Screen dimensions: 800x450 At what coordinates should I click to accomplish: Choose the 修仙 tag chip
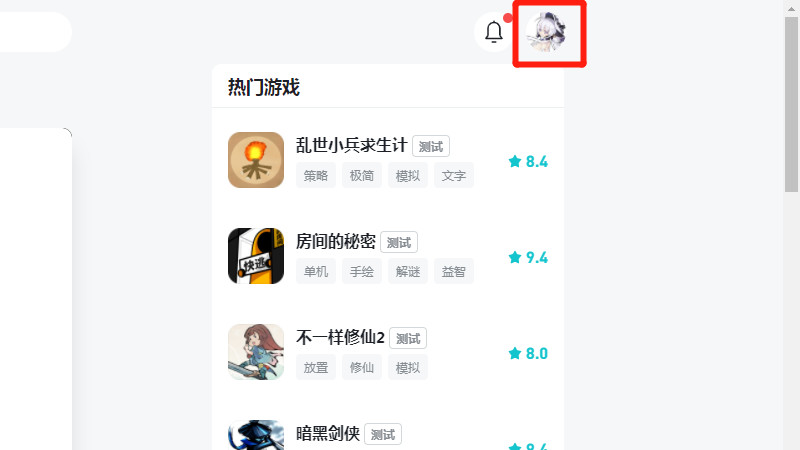(x=362, y=367)
